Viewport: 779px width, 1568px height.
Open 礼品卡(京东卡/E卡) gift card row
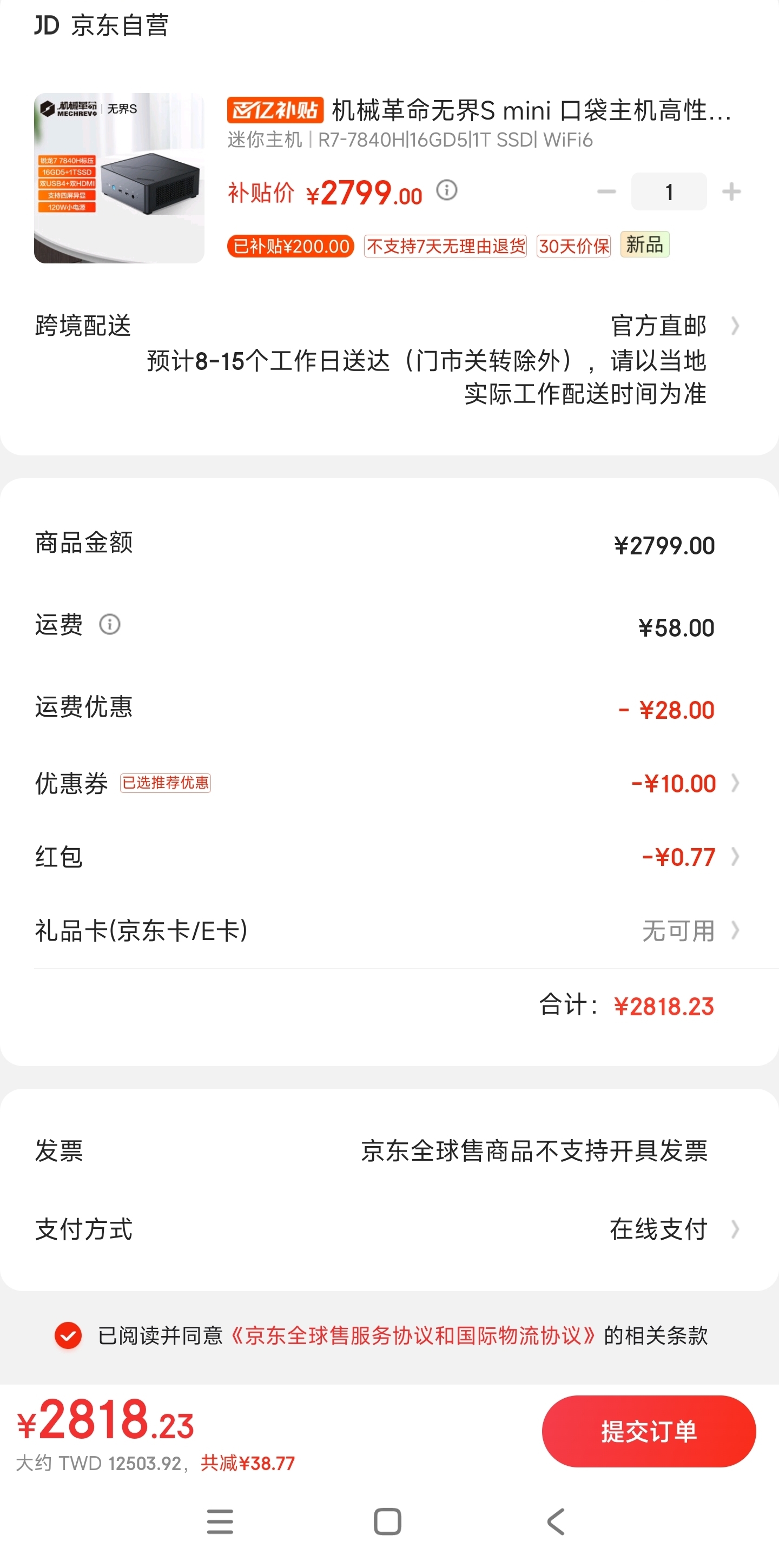(389, 931)
